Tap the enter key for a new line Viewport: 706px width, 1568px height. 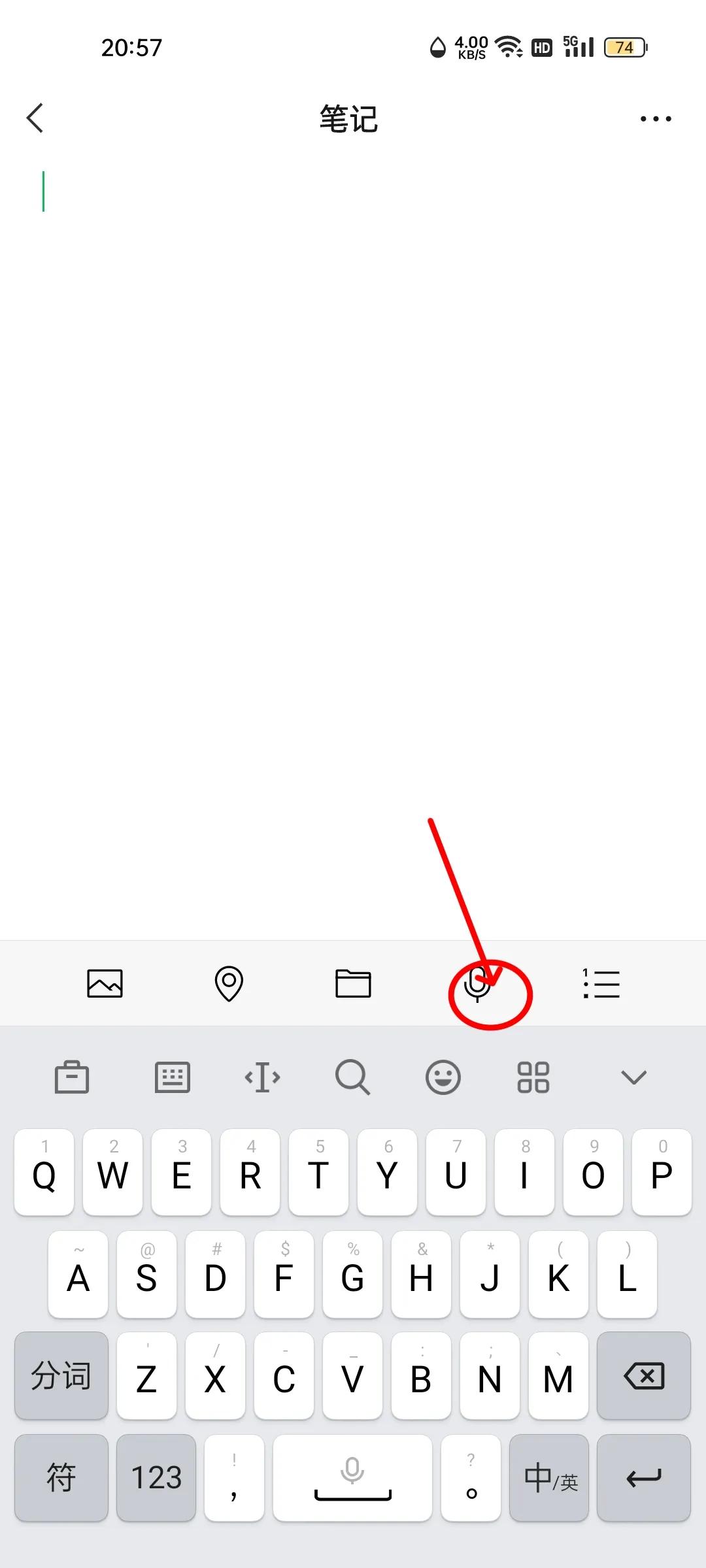644,1478
